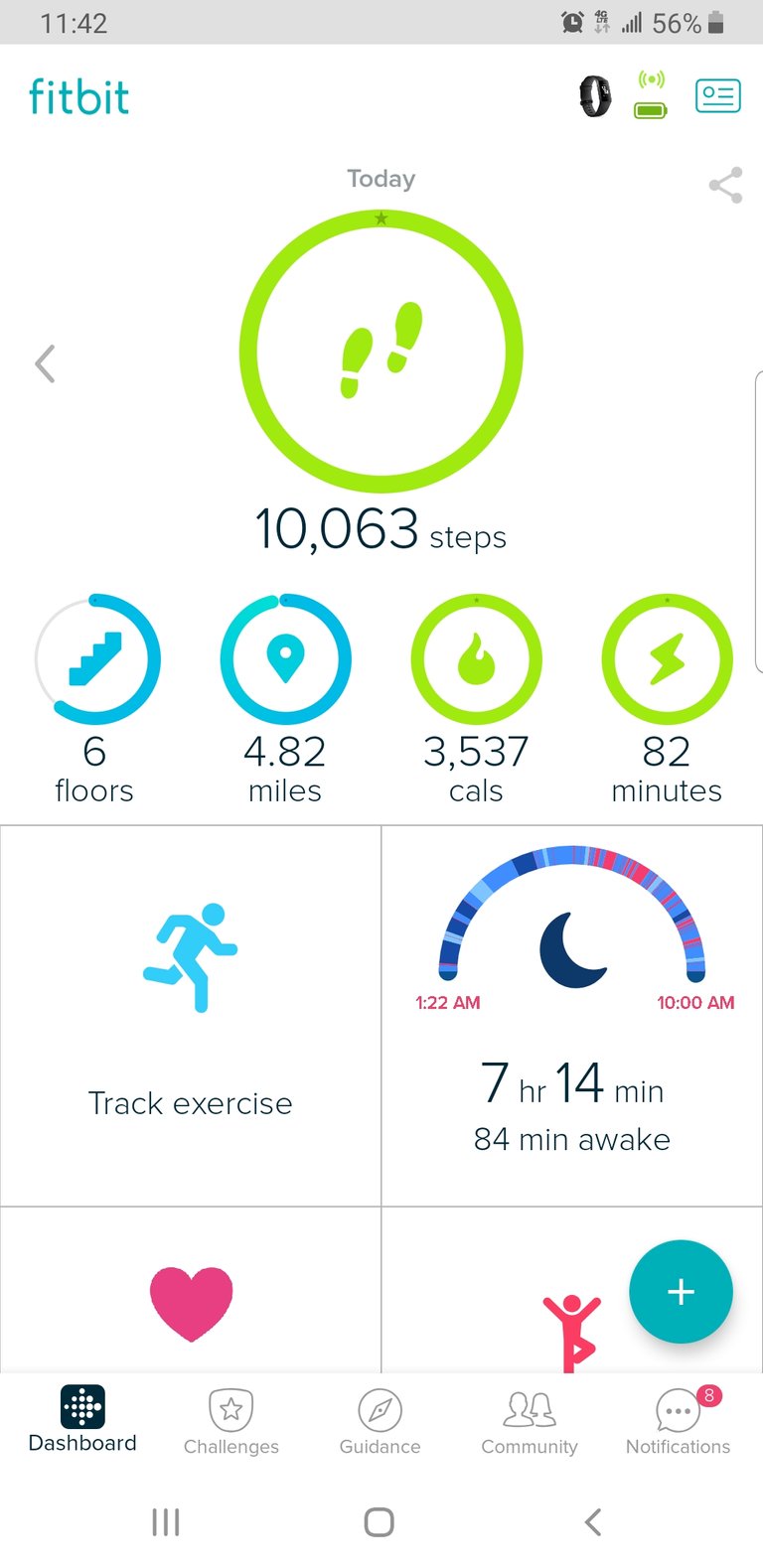Go to the previous day
This screenshot has height=1568, width=763.
click(45, 363)
